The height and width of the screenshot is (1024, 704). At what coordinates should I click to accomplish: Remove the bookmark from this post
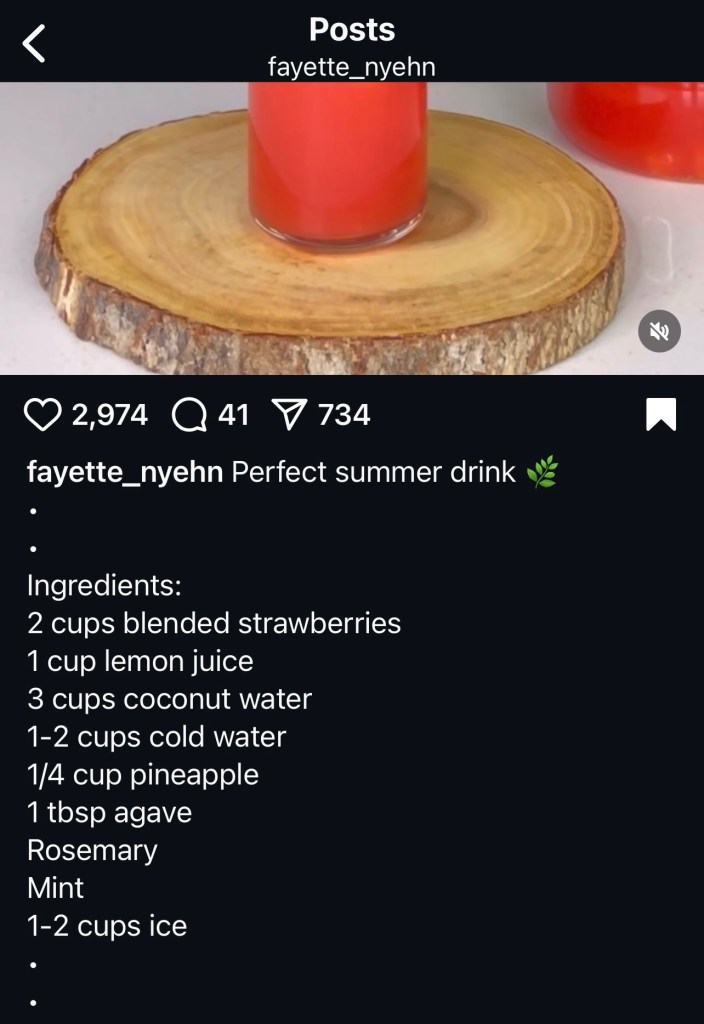tap(660, 414)
